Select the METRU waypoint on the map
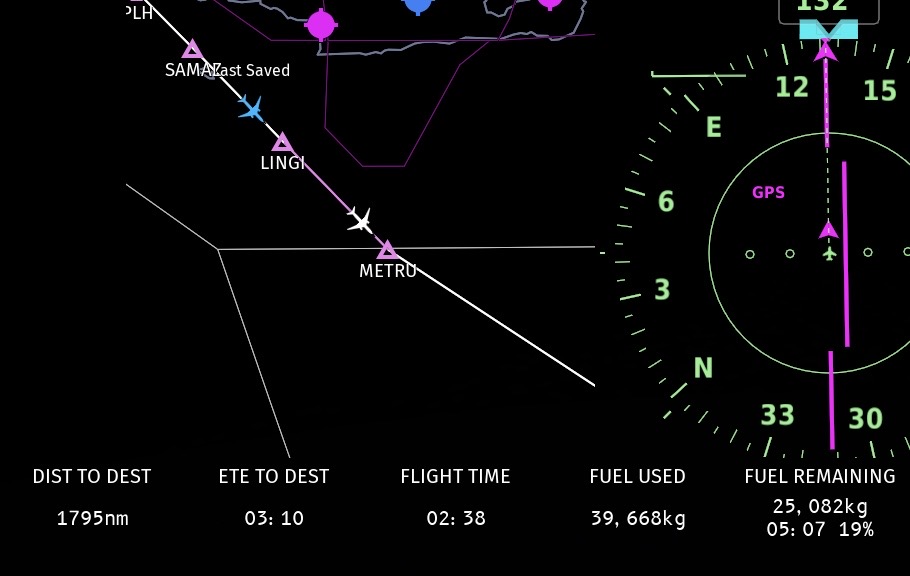 387,250
